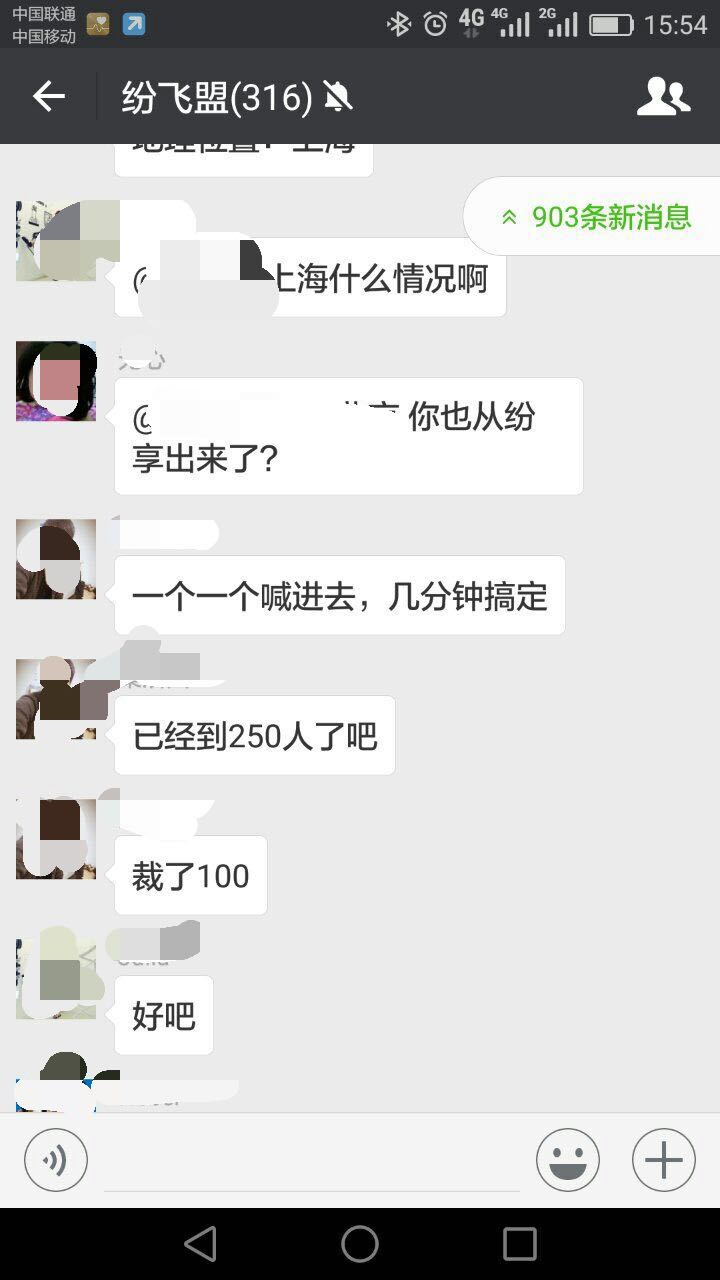720x1280 pixels.
Task: Open the emoji sticker picker
Action: pos(568,1160)
